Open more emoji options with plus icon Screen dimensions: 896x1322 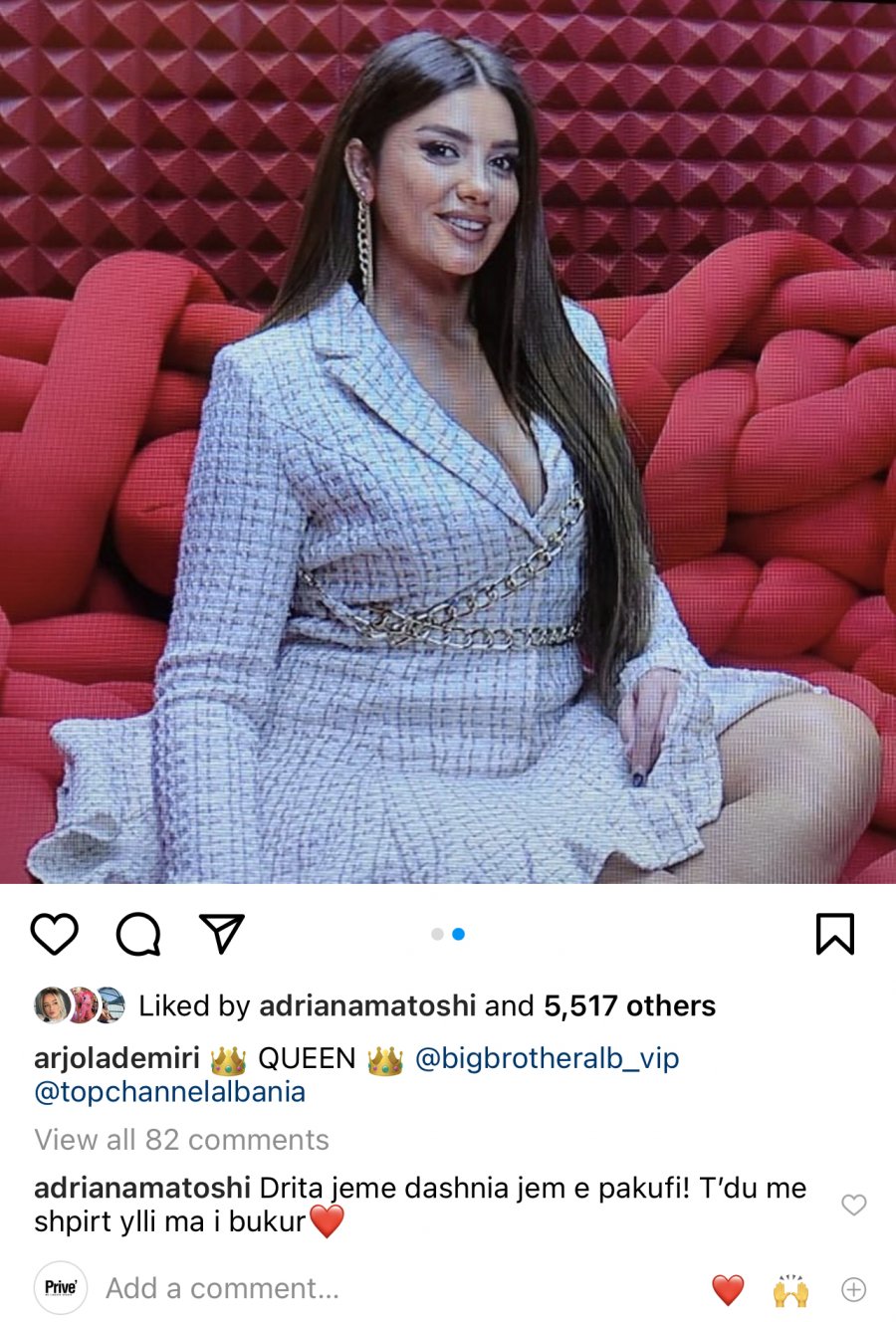[x=853, y=1290]
